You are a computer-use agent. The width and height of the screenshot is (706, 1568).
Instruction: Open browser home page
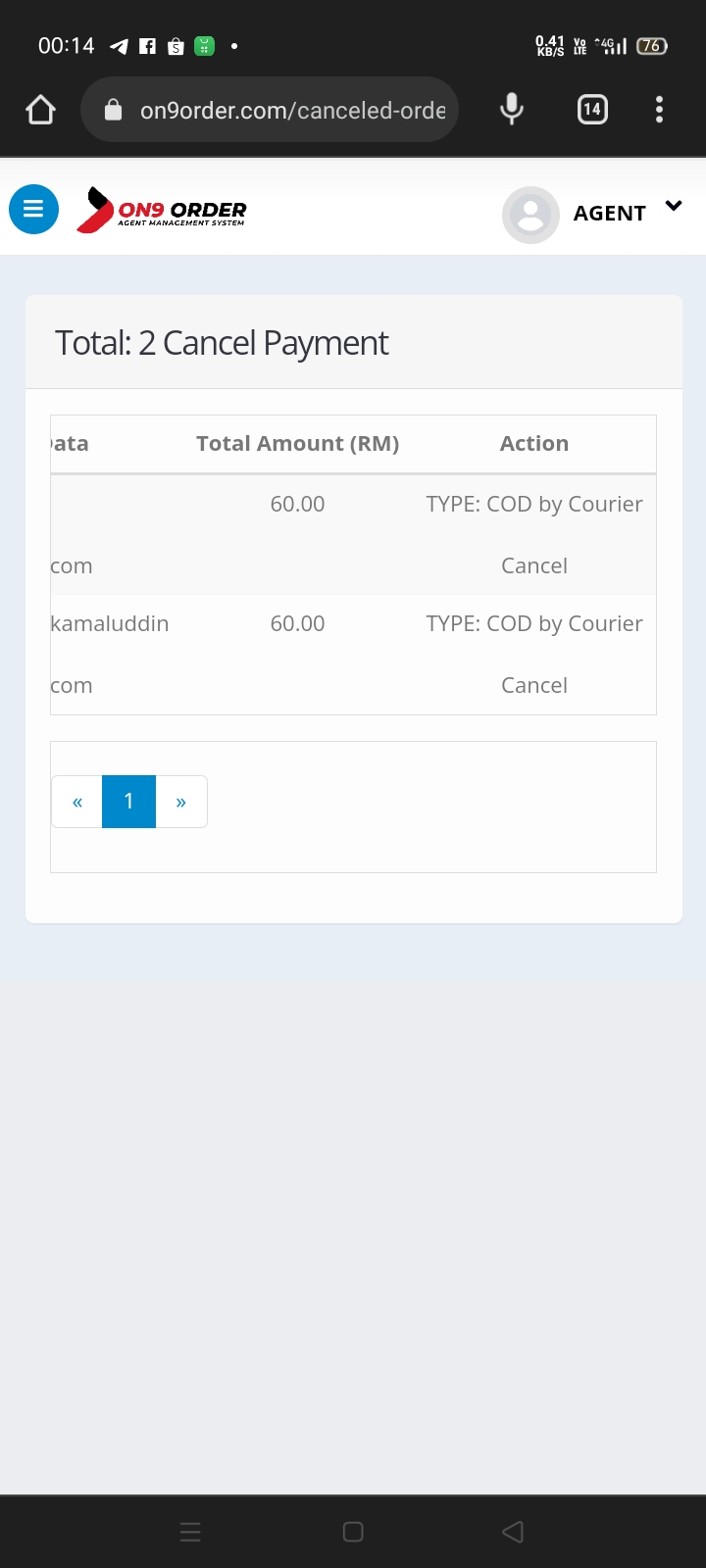40,110
